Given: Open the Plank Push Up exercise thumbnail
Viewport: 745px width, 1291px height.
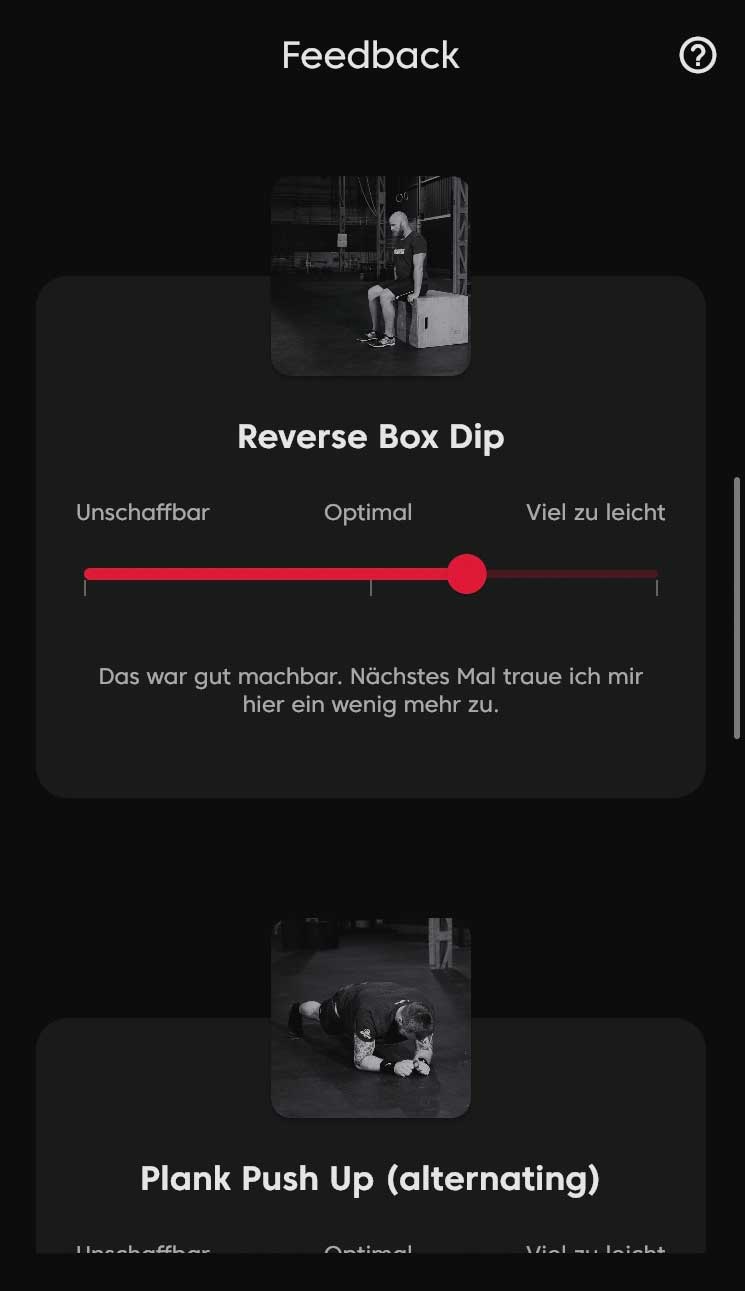Looking at the screenshot, I should point(370,1018).
